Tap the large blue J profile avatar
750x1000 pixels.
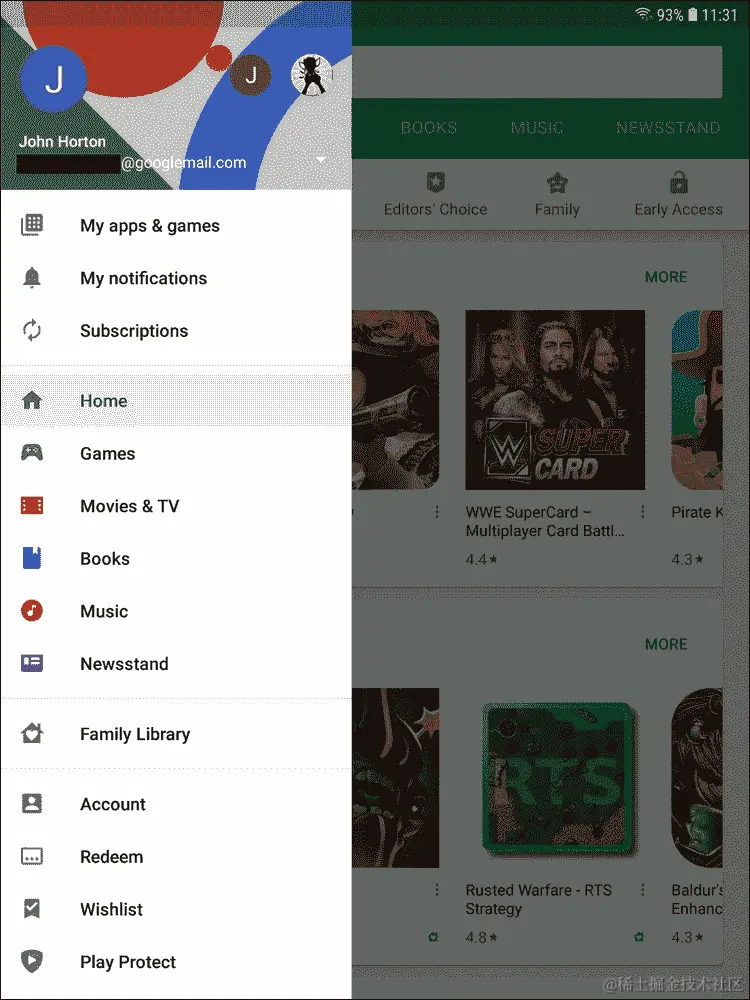pos(54,80)
